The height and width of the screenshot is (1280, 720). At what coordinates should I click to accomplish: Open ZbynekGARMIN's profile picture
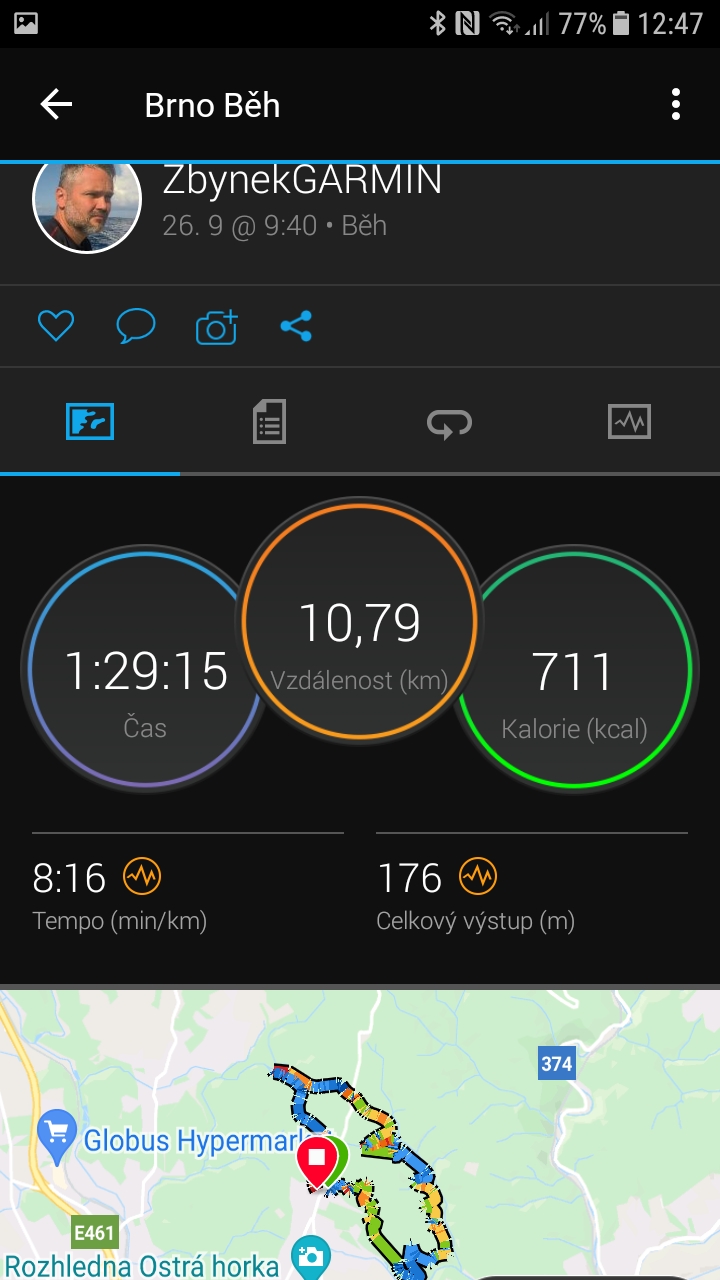87,203
